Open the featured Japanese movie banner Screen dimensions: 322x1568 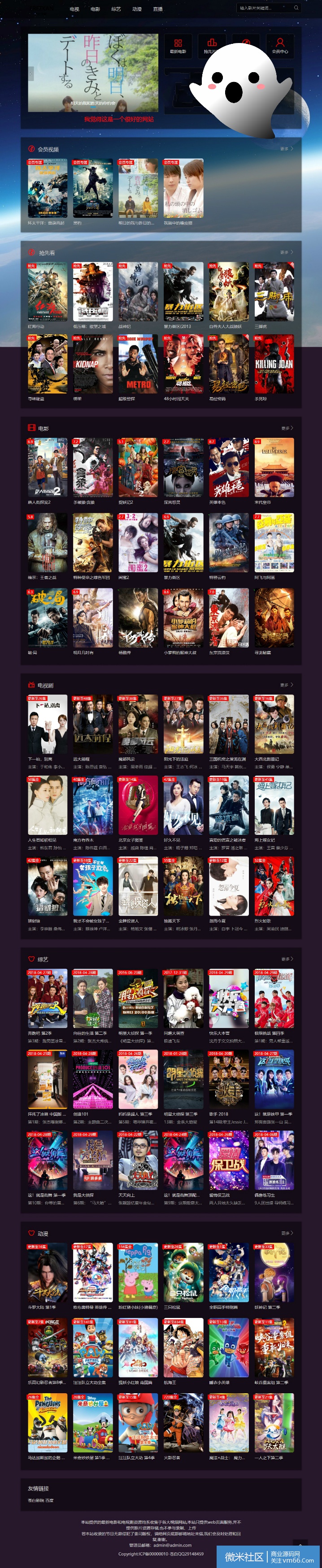click(x=92, y=73)
